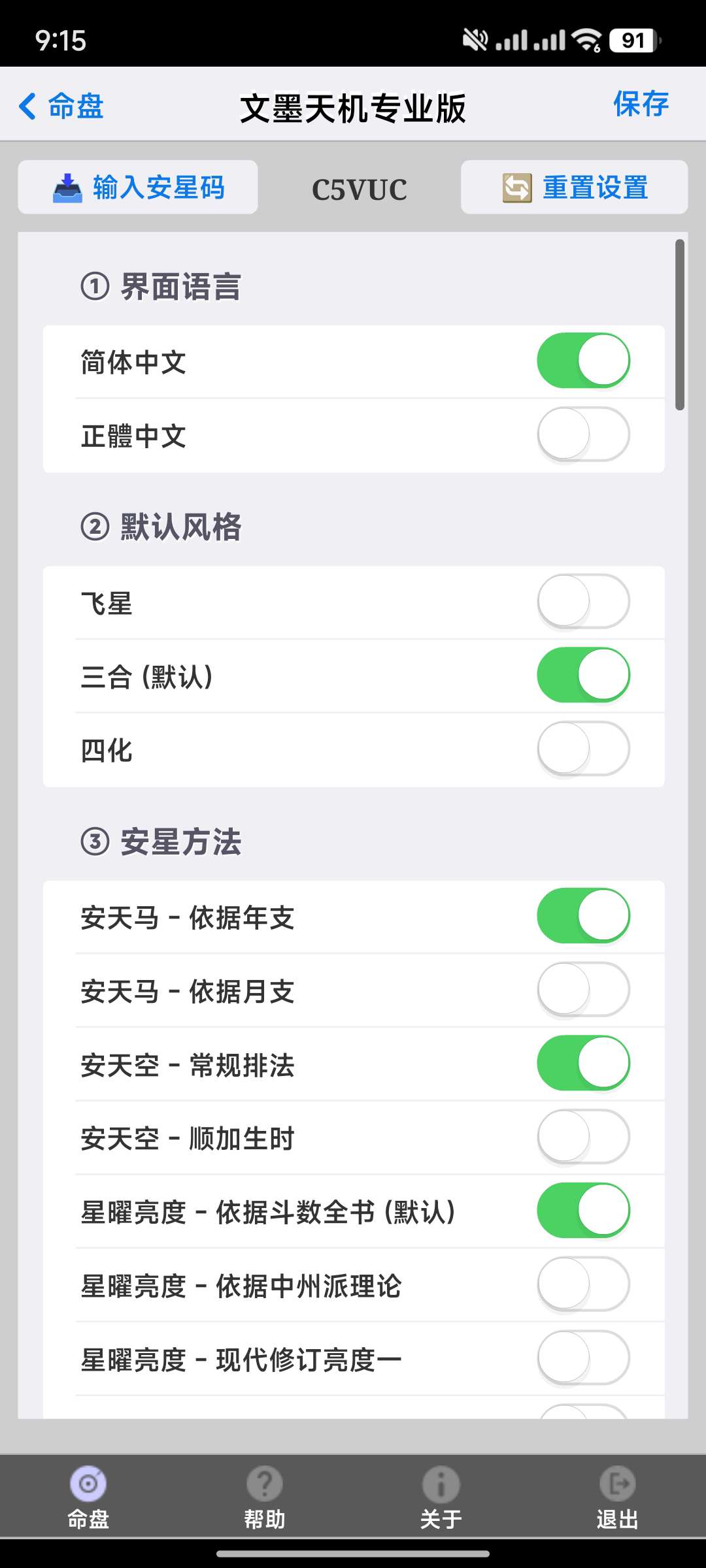The image size is (706, 1568).
Task: Enable 安天空 - 顺加生时 switch
Action: click(583, 1137)
